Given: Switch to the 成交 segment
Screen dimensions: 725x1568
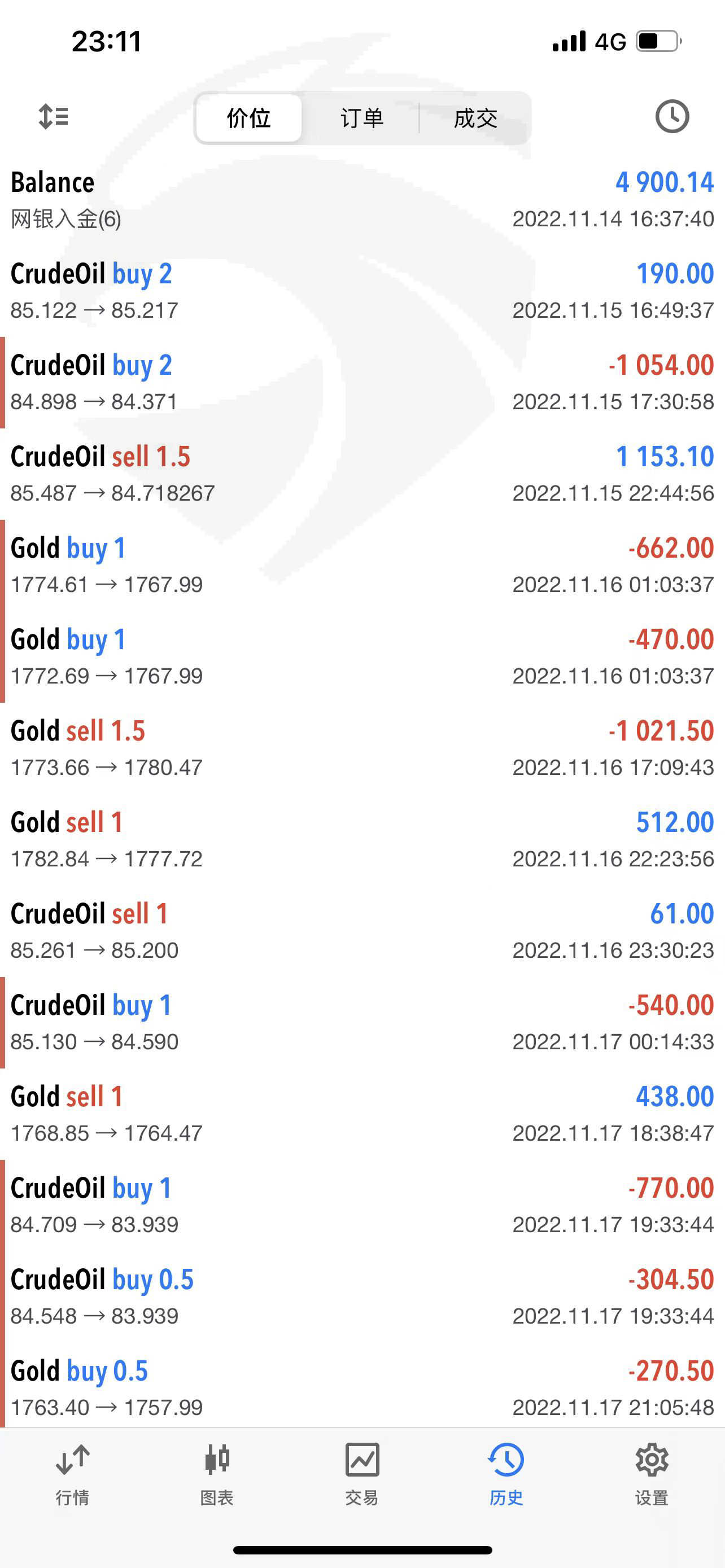Looking at the screenshot, I should coord(475,117).
